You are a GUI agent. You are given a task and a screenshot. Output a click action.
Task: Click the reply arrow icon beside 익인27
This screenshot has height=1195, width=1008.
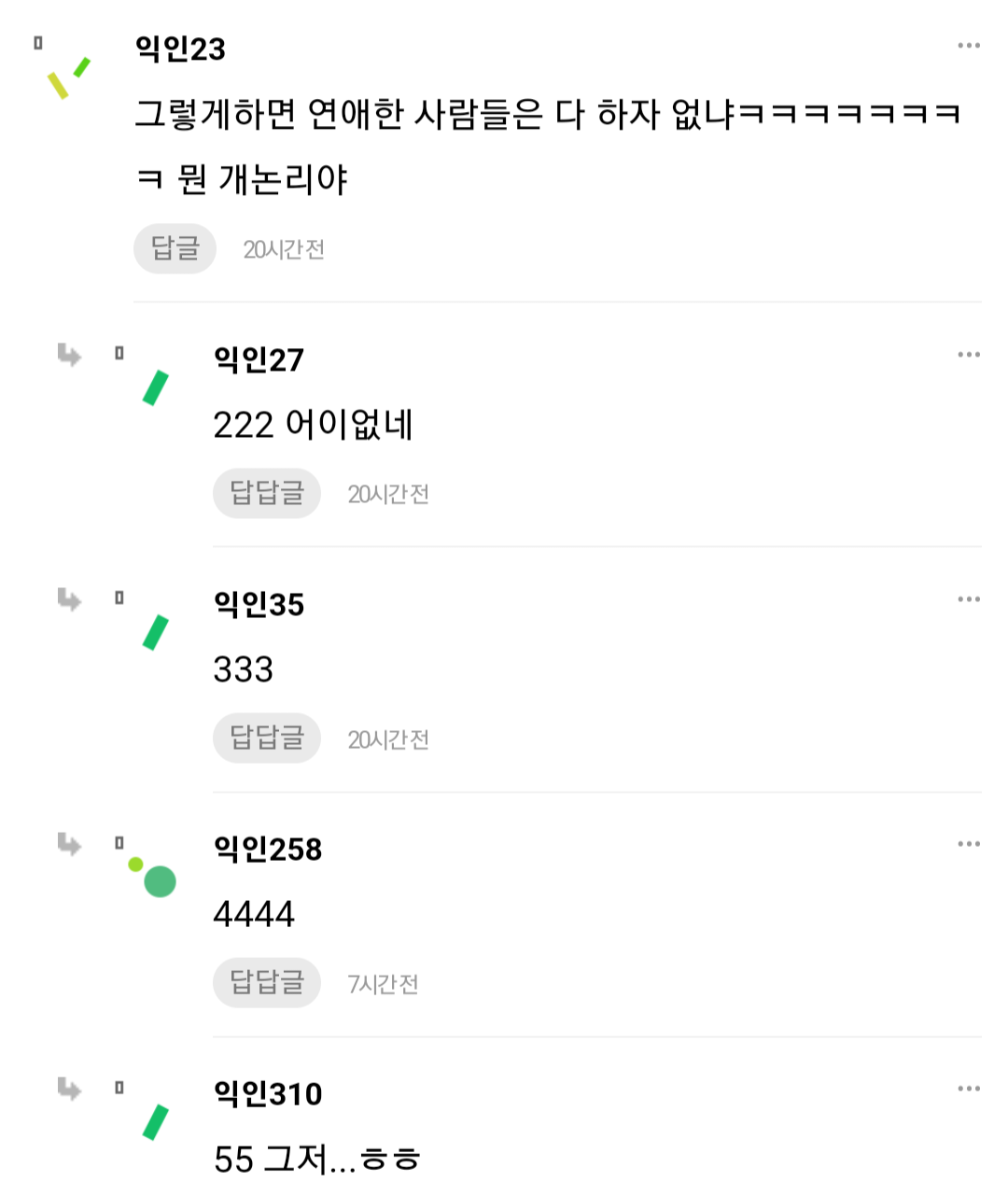[x=71, y=356]
